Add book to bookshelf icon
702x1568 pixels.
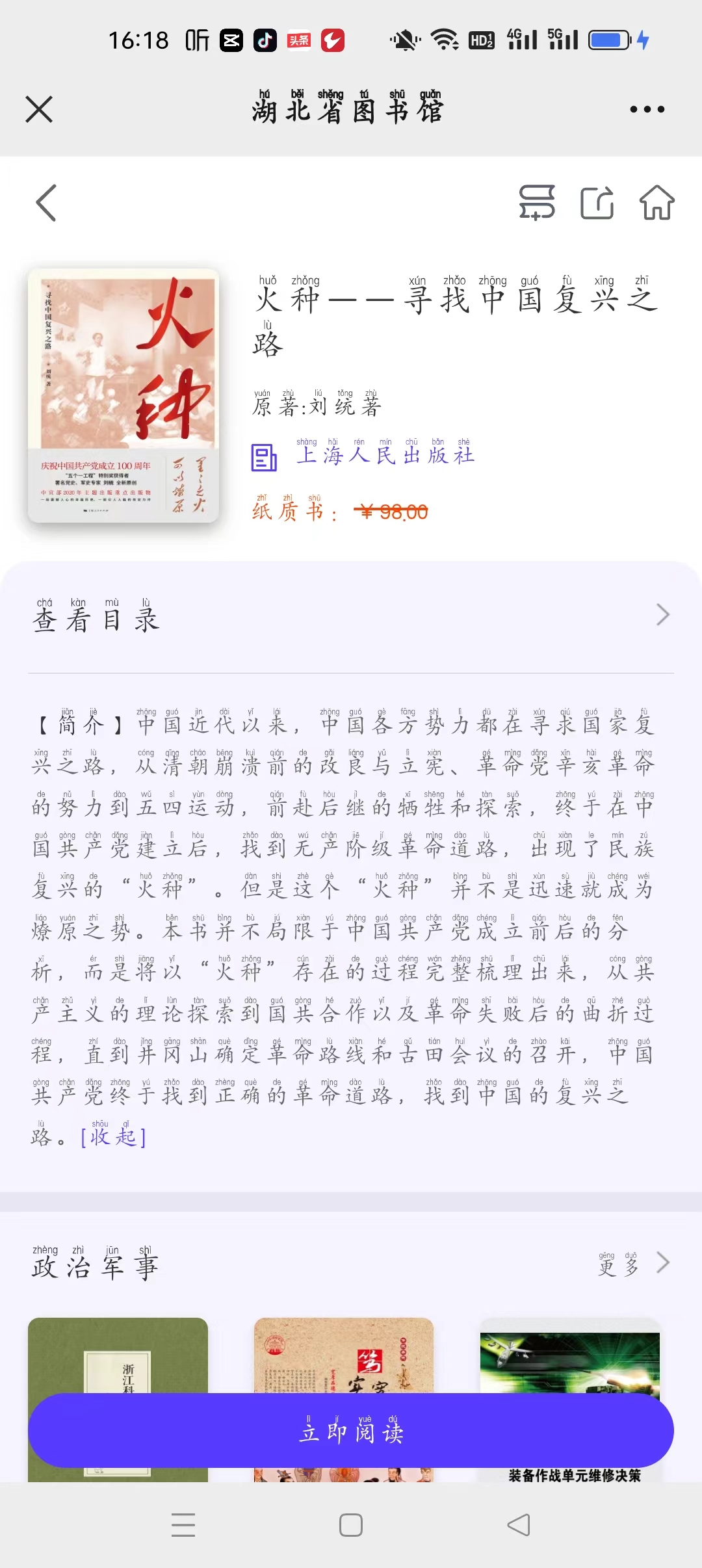(537, 202)
